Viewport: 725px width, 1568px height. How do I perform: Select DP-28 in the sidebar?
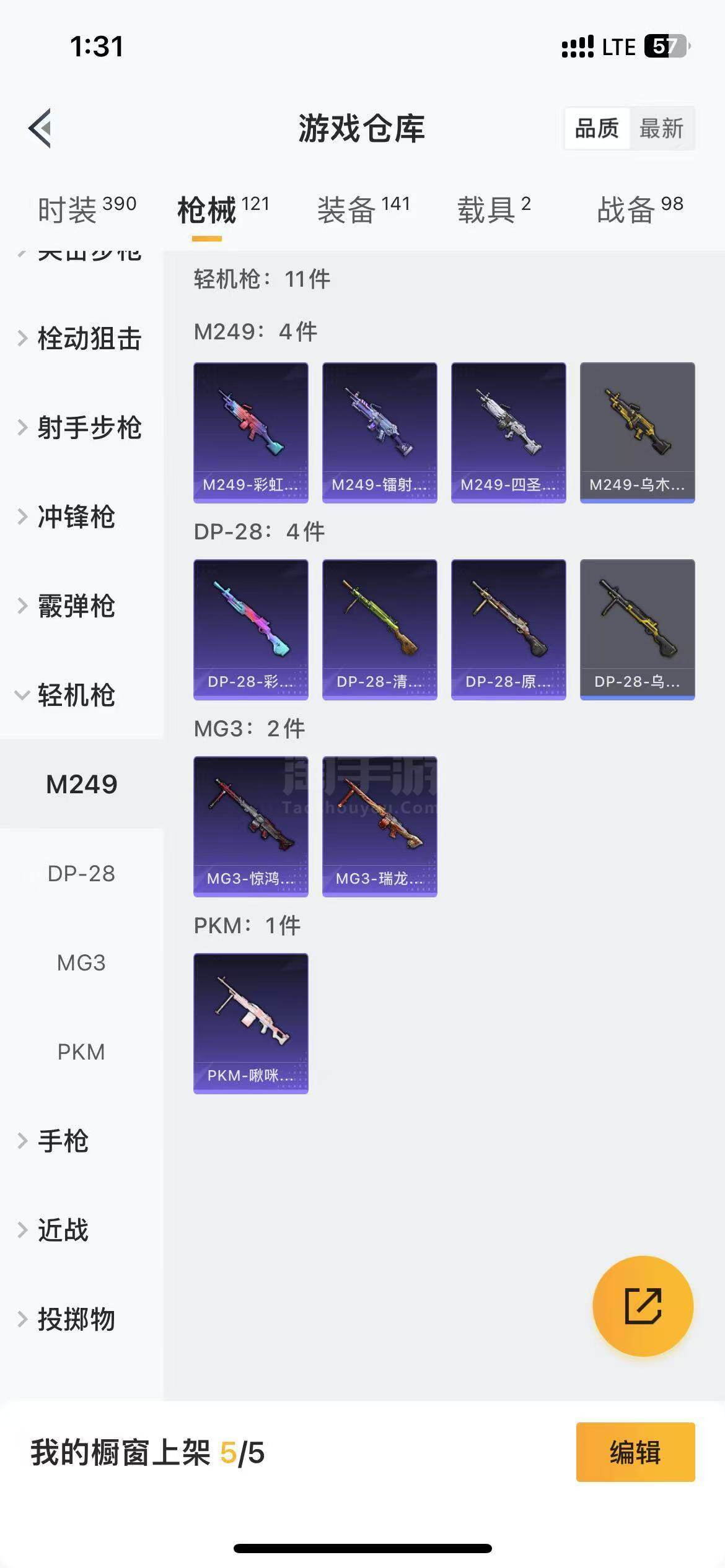point(81,873)
